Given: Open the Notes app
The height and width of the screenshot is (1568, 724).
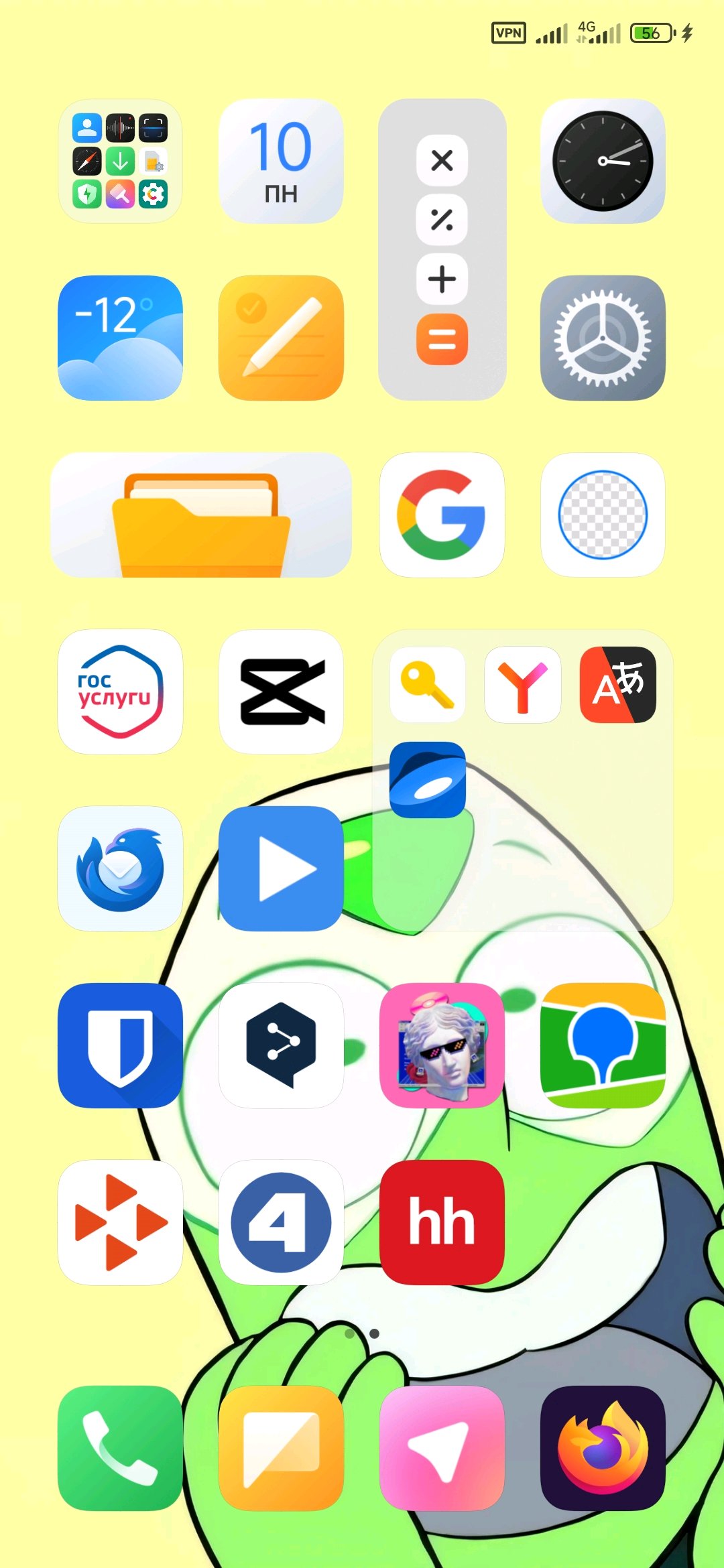Looking at the screenshot, I should (281, 338).
